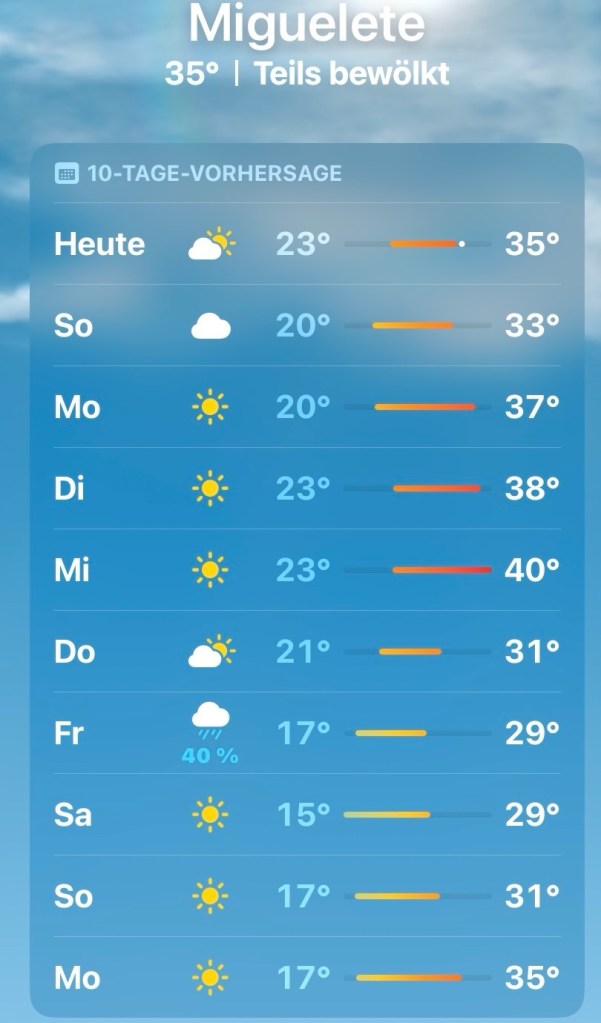Viewport: 601px width, 1023px height.
Task: Open the Do forecast details
Action: (306, 652)
